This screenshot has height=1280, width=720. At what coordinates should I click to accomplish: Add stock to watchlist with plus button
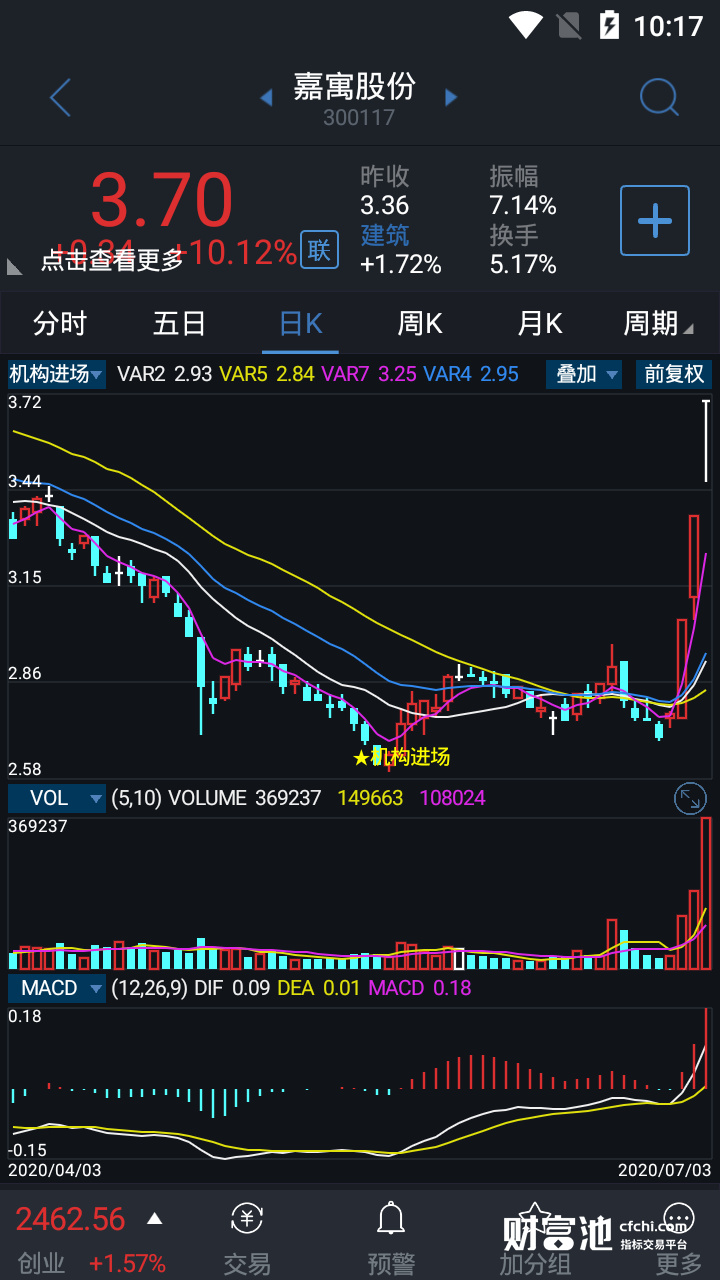[x=655, y=220]
